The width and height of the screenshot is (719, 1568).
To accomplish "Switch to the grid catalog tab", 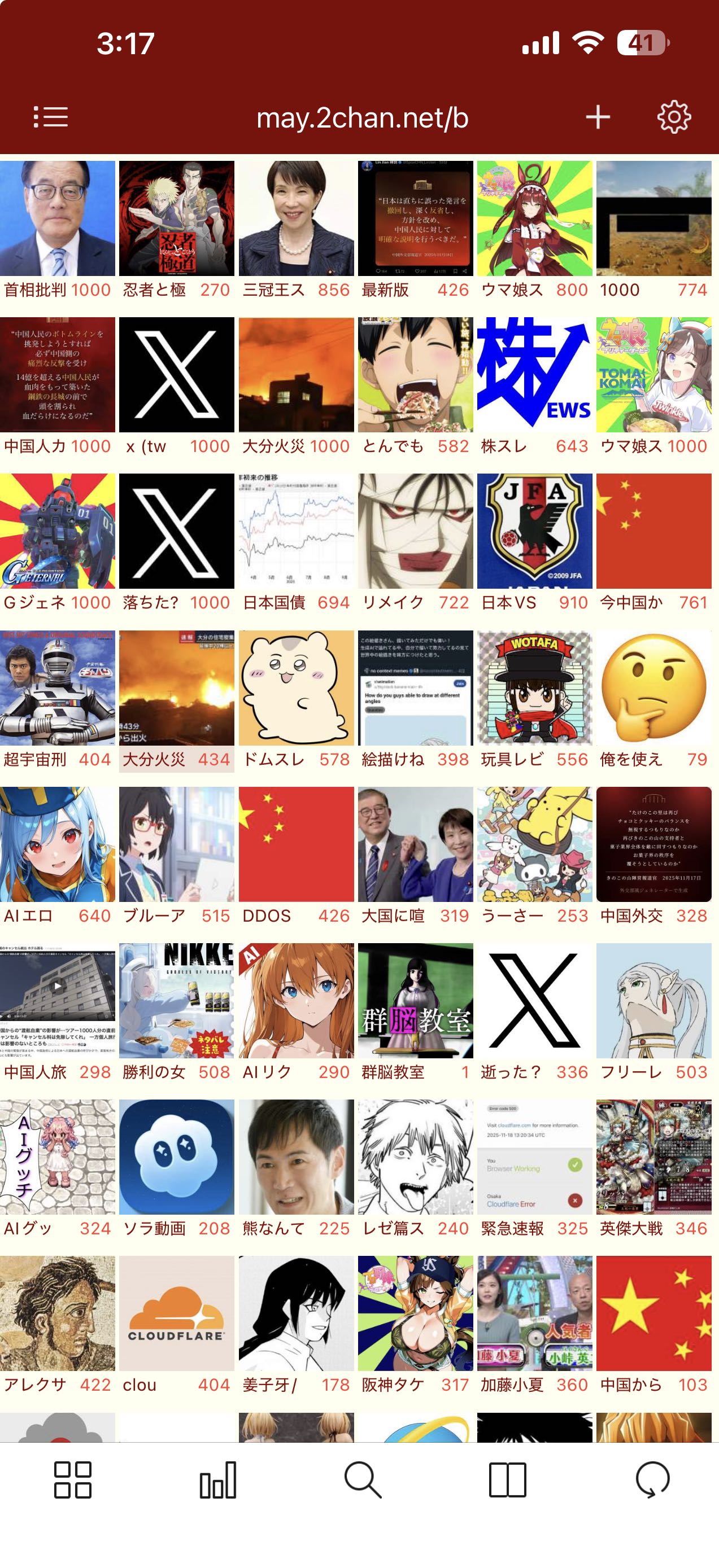I will [72, 1479].
